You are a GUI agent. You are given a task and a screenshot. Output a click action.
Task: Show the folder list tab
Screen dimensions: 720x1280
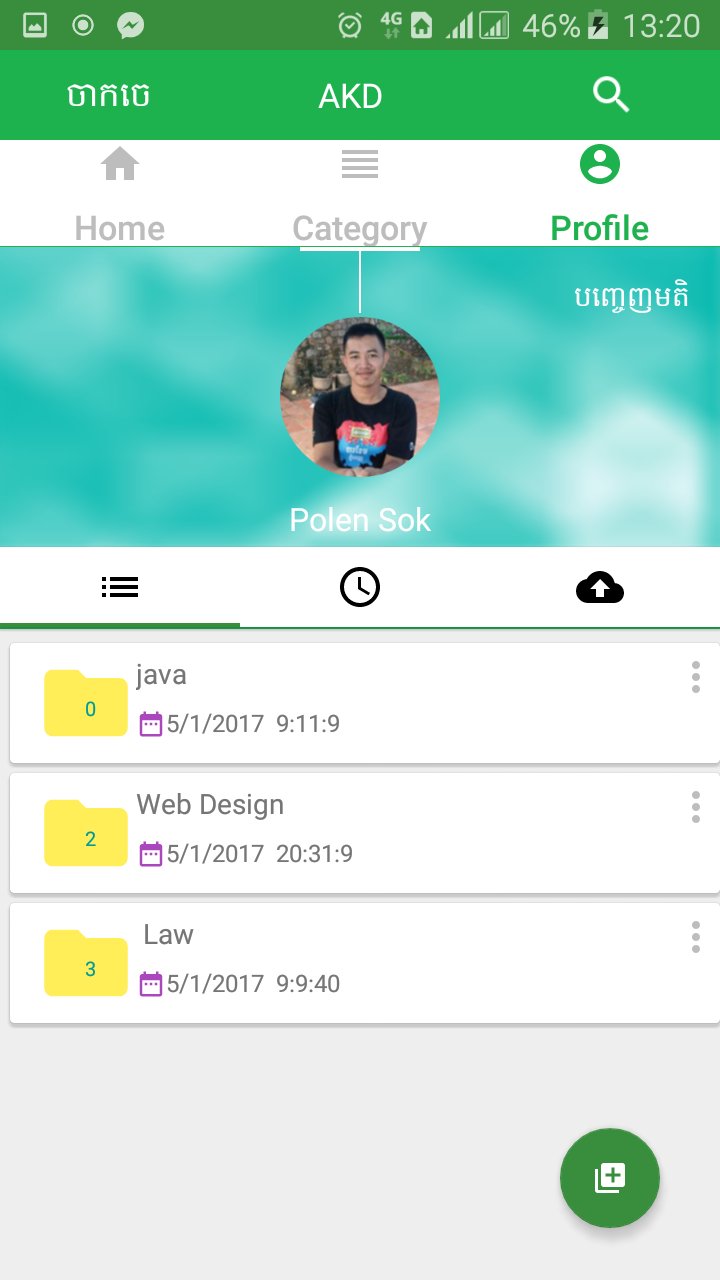point(120,588)
